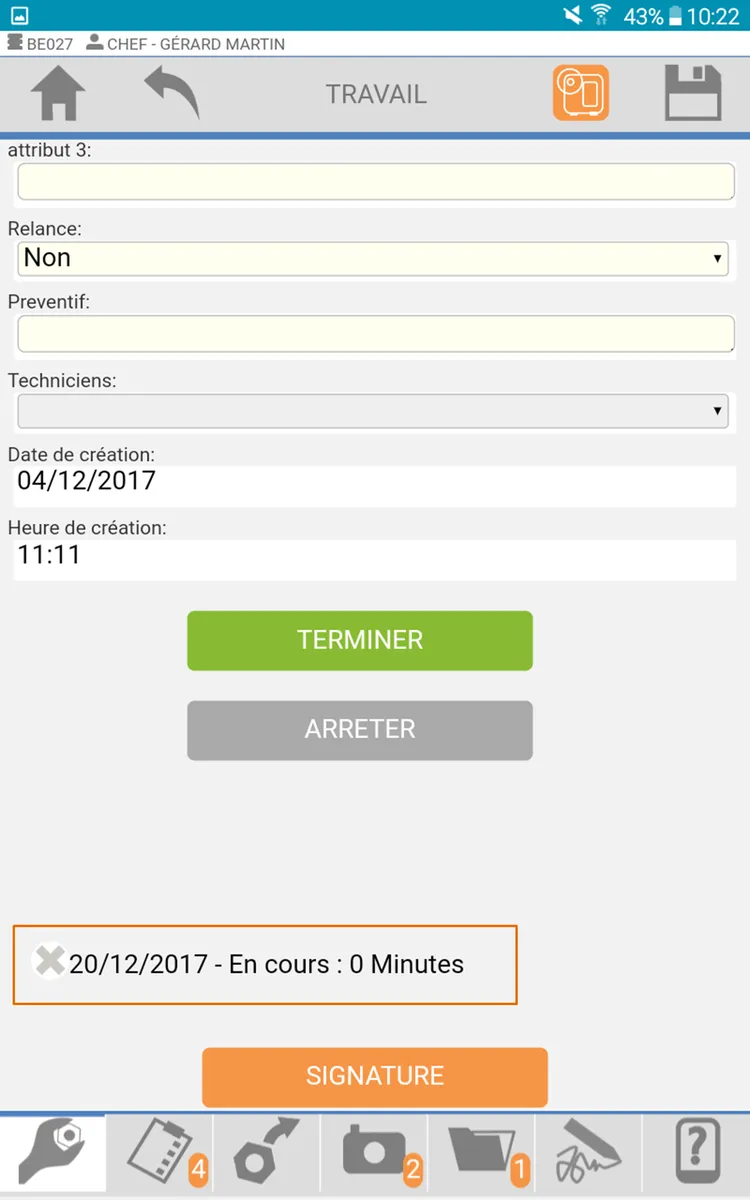The height and width of the screenshot is (1200, 750).
Task: Fill in the Preventif field
Action: click(x=376, y=334)
